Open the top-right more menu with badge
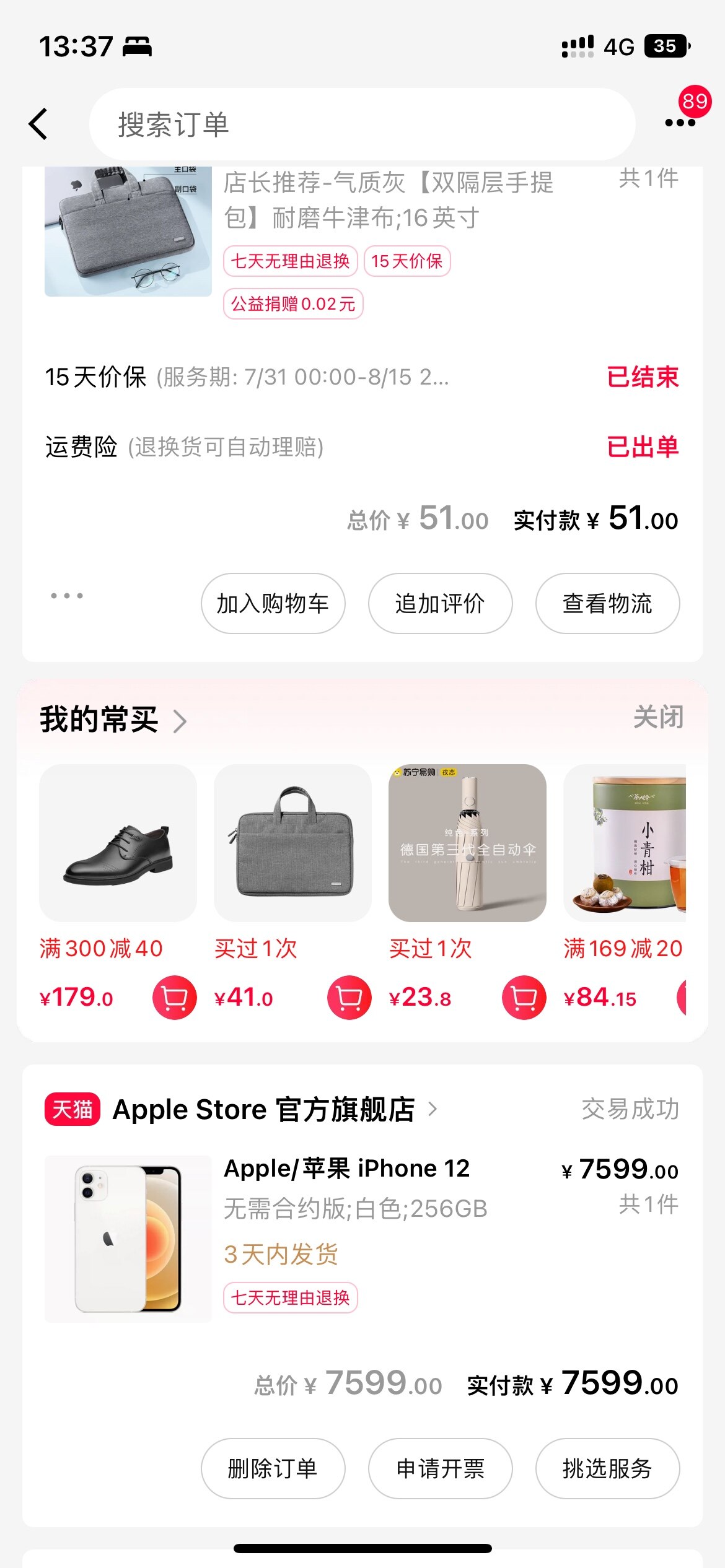The width and height of the screenshot is (725, 1568). tap(680, 122)
